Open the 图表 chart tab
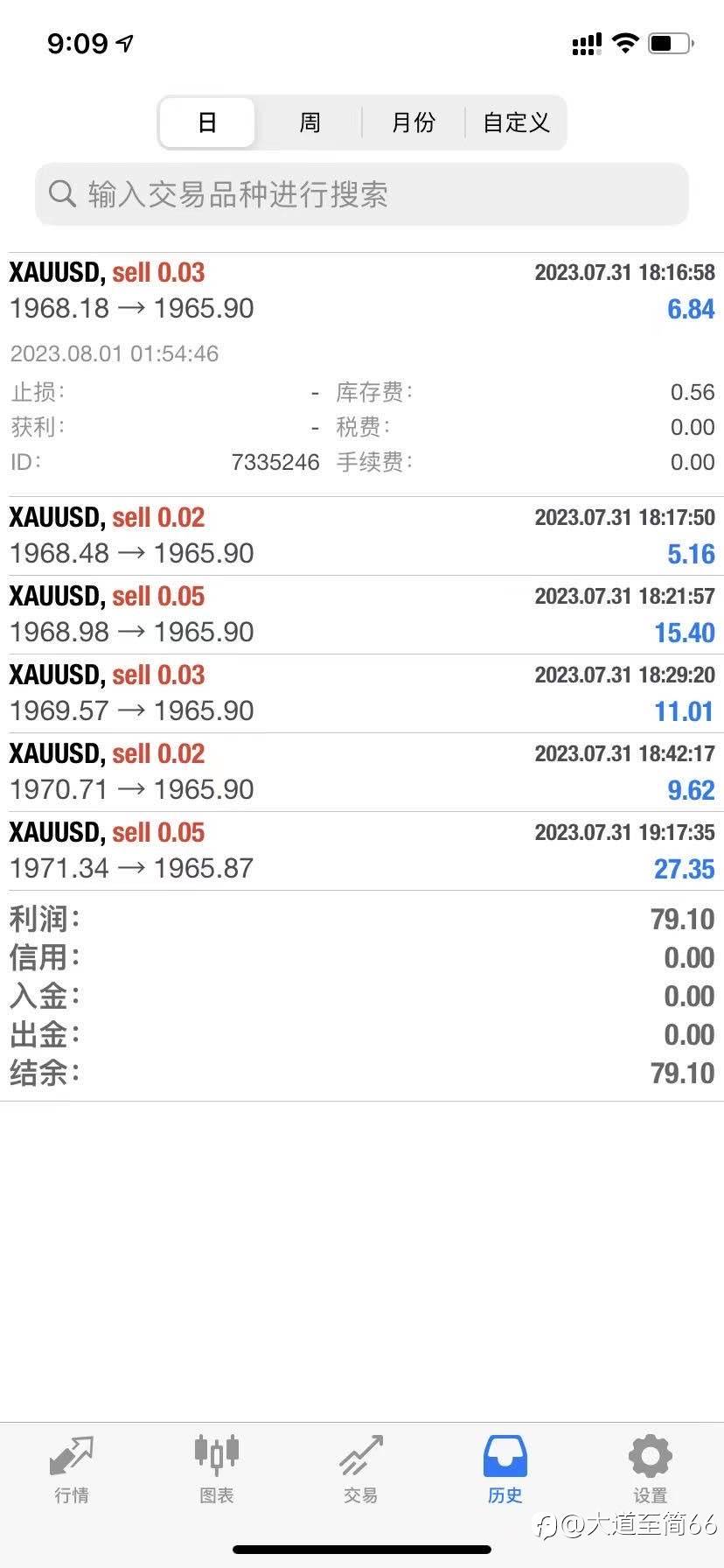The image size is (724, 1568). point(216,1470)
